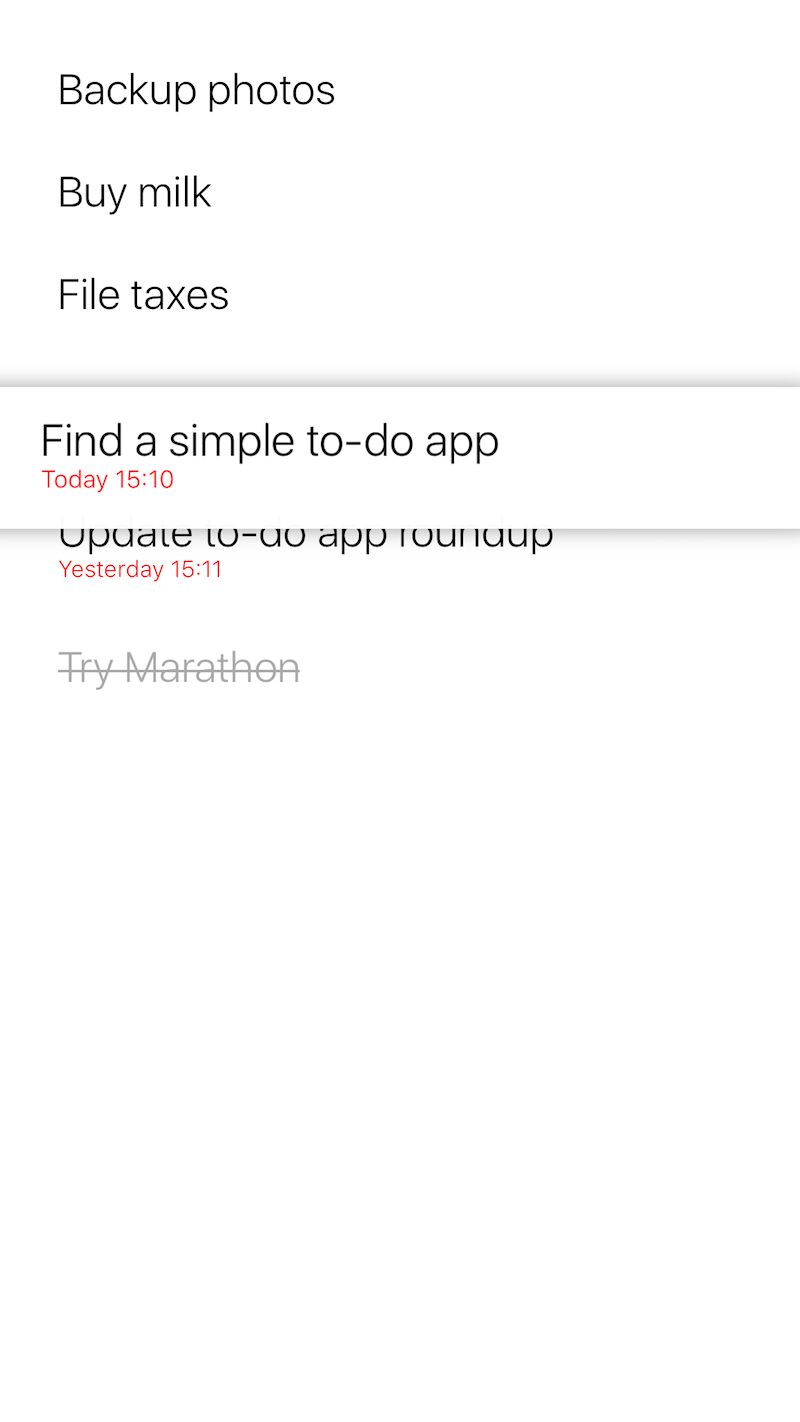The height and width of the screenshot is (1422, 800).
Task: Tap the Find a simple to-do app task
Action: click(270, 442)
